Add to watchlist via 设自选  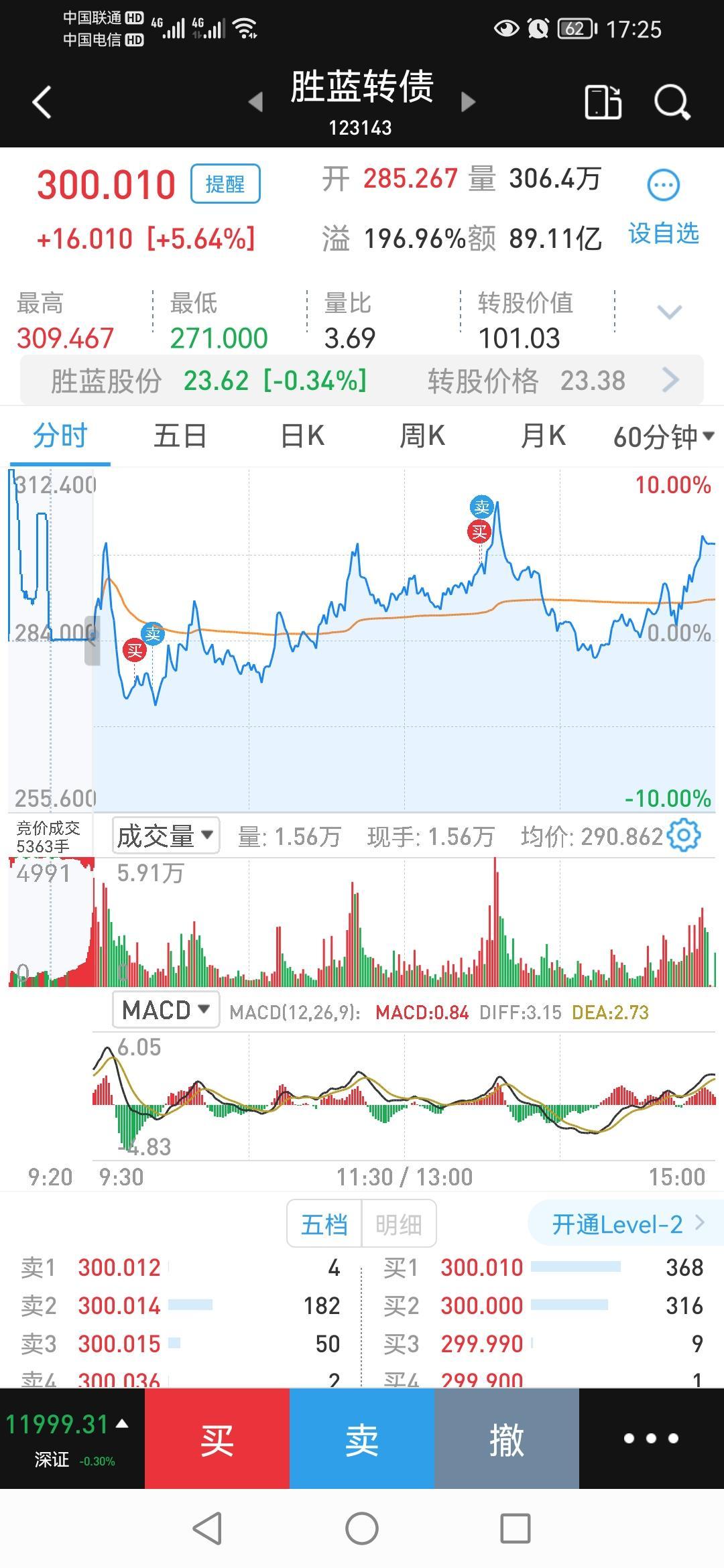click(664, 233)
